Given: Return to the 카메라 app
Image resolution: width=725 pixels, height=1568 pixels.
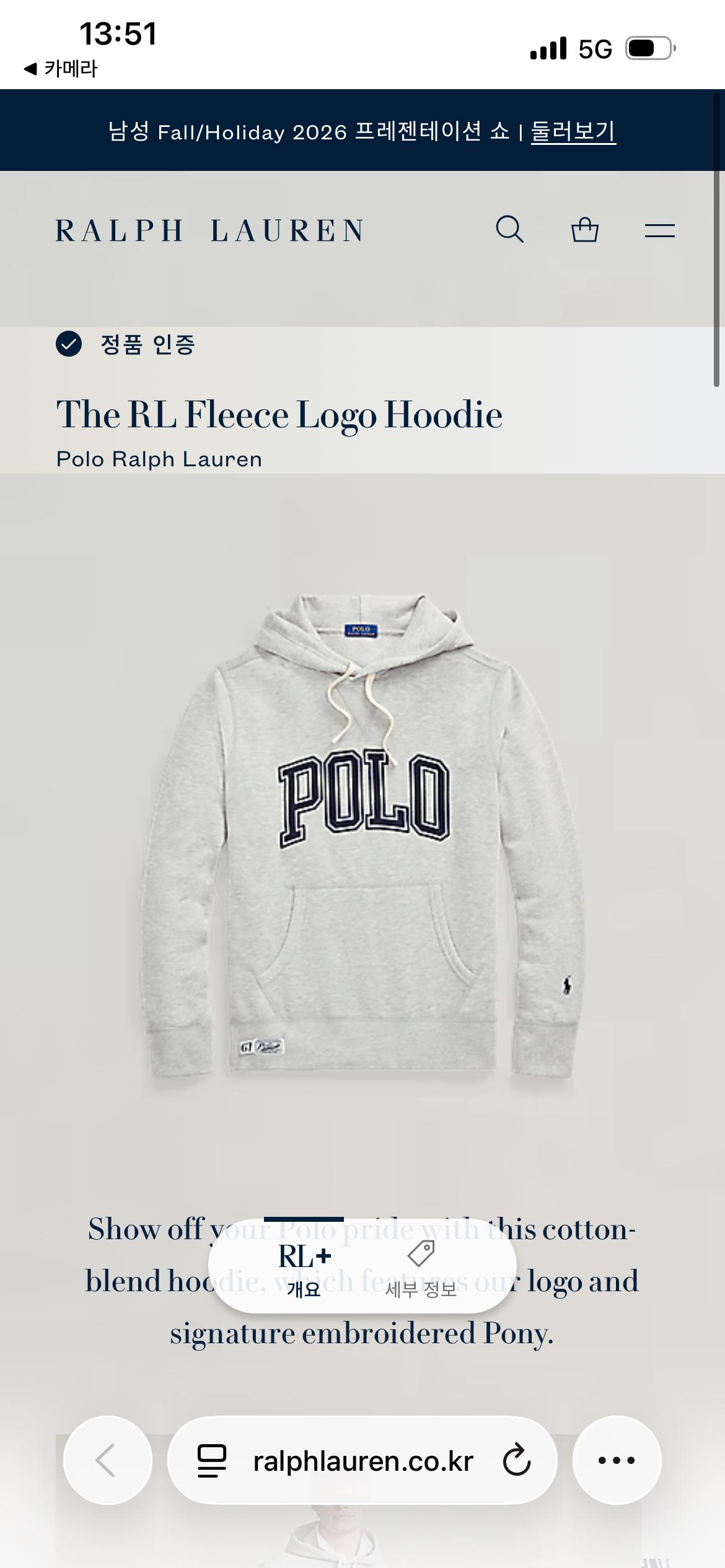Looking at the screenshot, I should 60,68.
